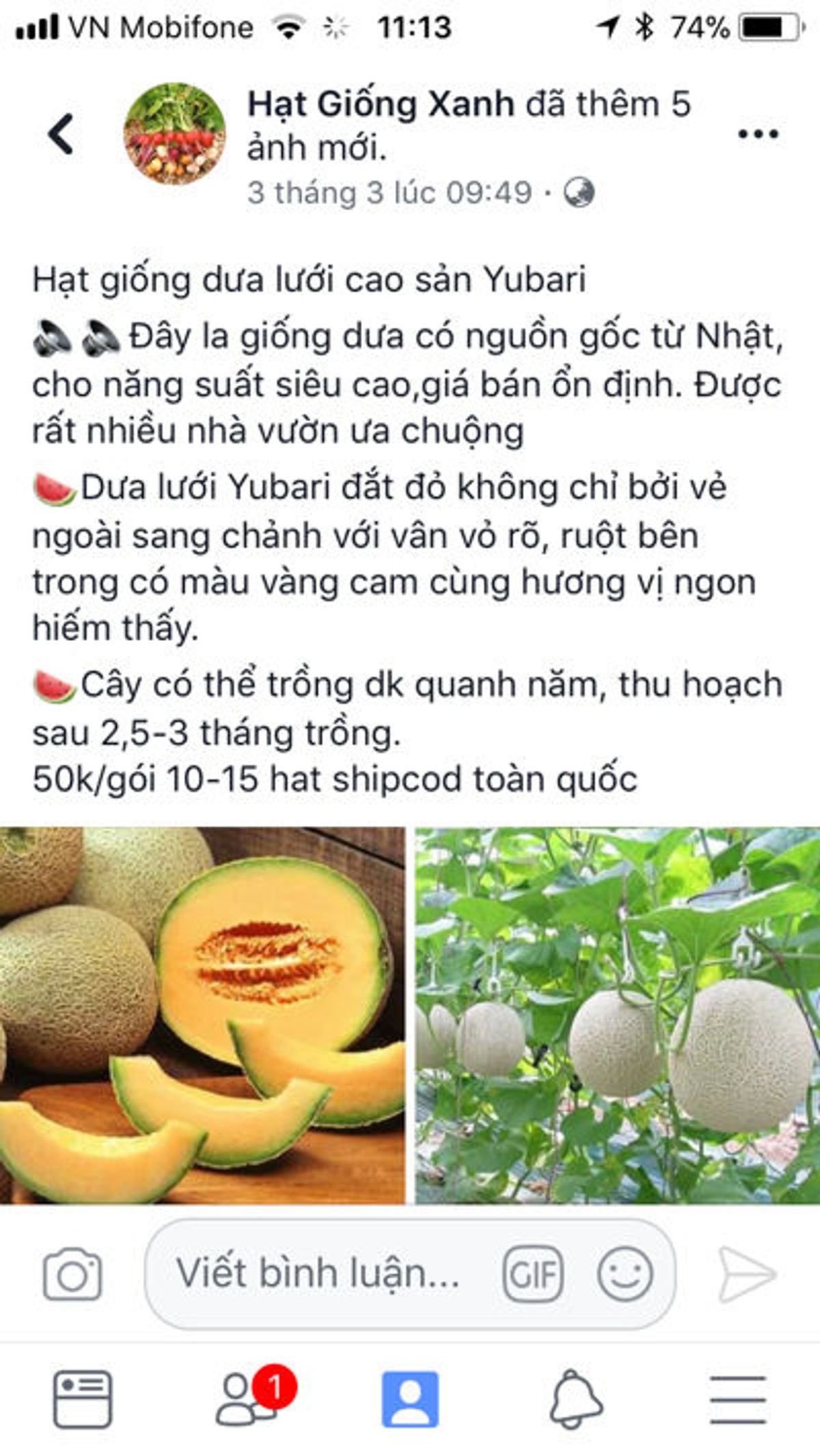Open the Hạt Giống Xanh page name

coord(381,105)
